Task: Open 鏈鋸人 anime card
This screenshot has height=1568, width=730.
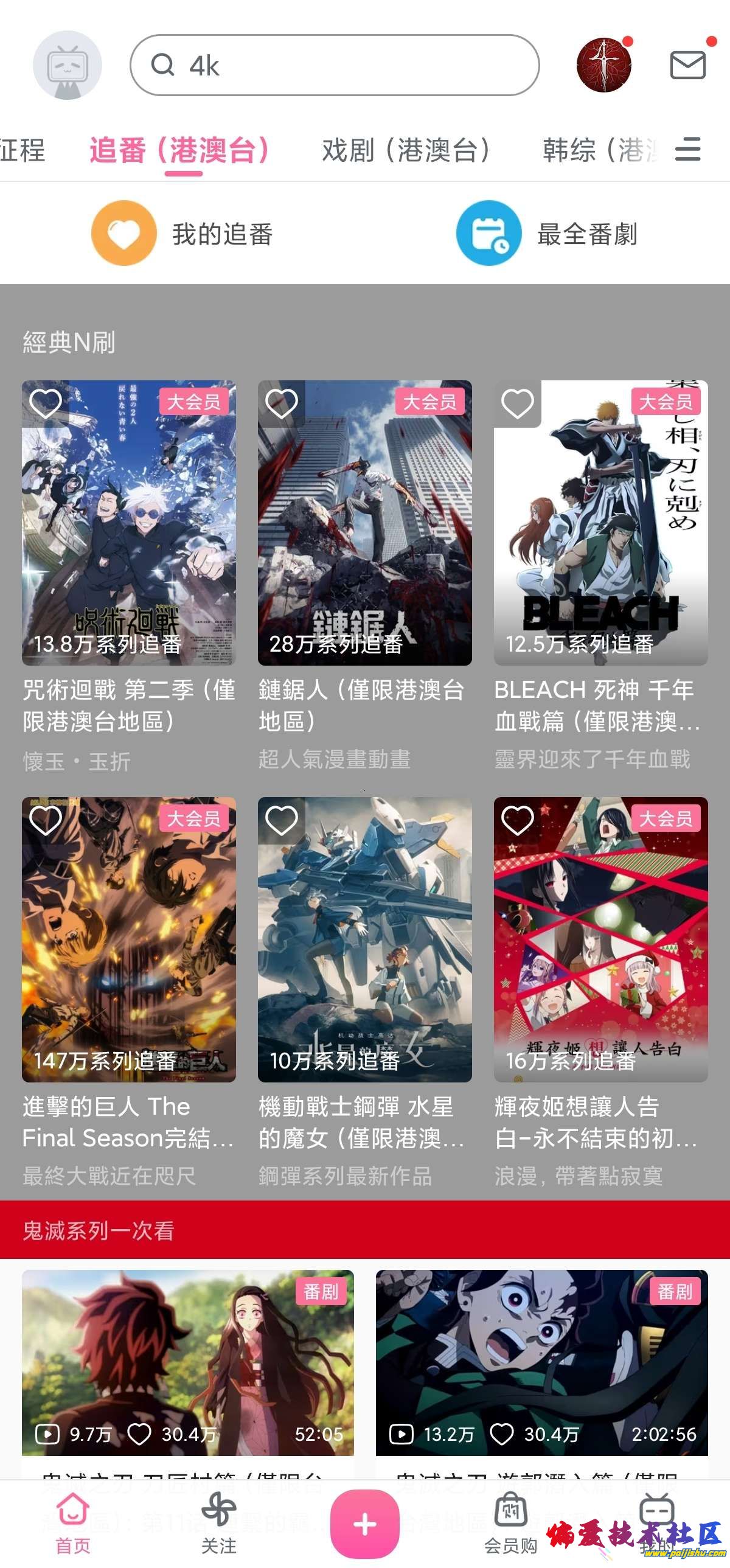Action: point(364,523)
